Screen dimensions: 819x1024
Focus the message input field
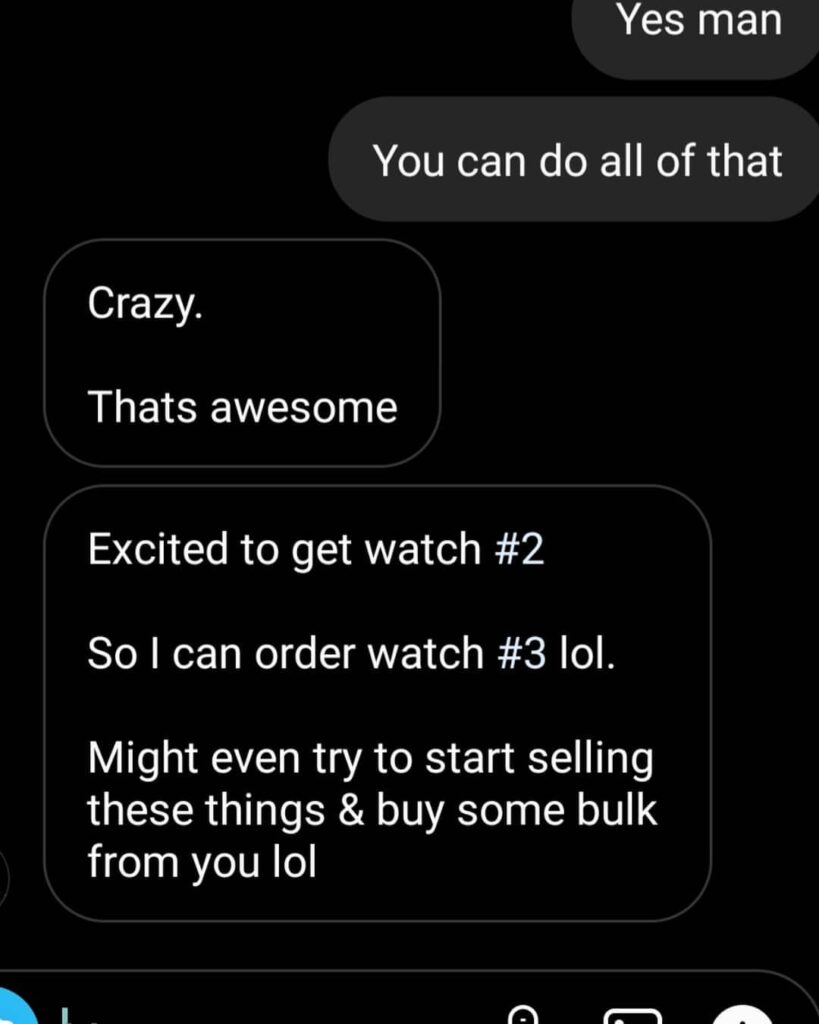280,1012
